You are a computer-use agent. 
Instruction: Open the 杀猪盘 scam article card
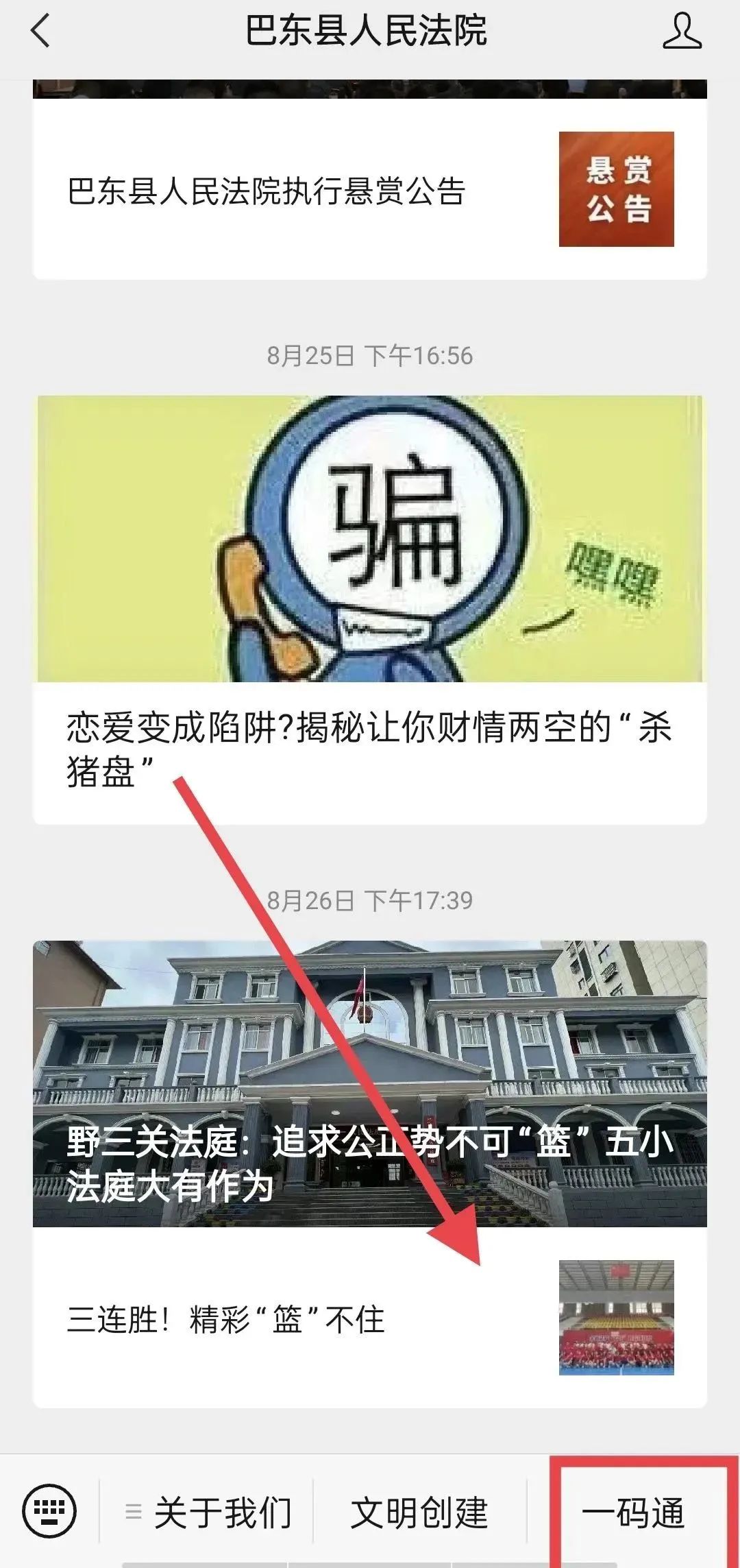click(x=370, y=610)
